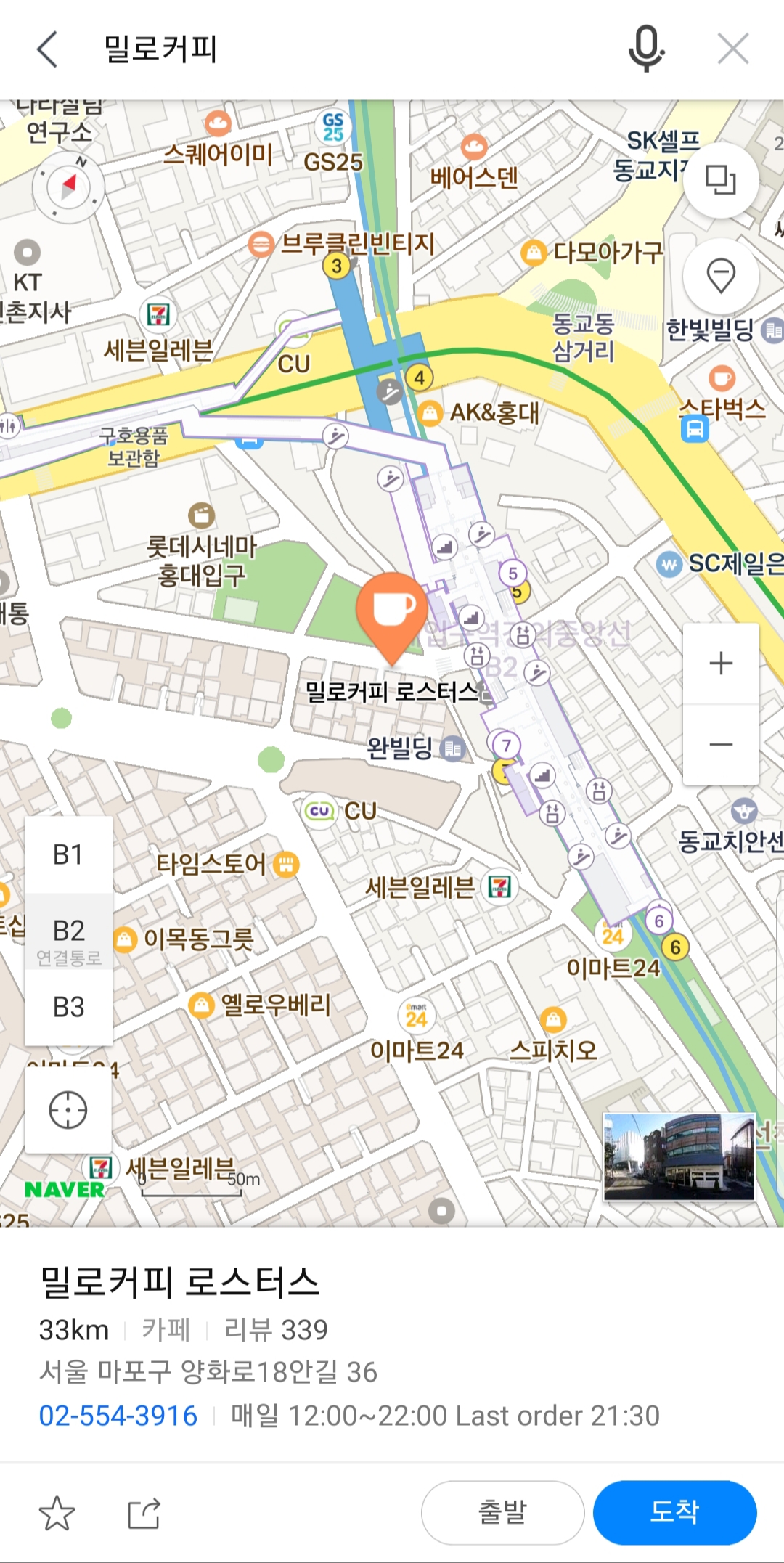This screenshot has width=784, height=1563.
Task: Tap the location pin button
Action: (x=720, y=277)
